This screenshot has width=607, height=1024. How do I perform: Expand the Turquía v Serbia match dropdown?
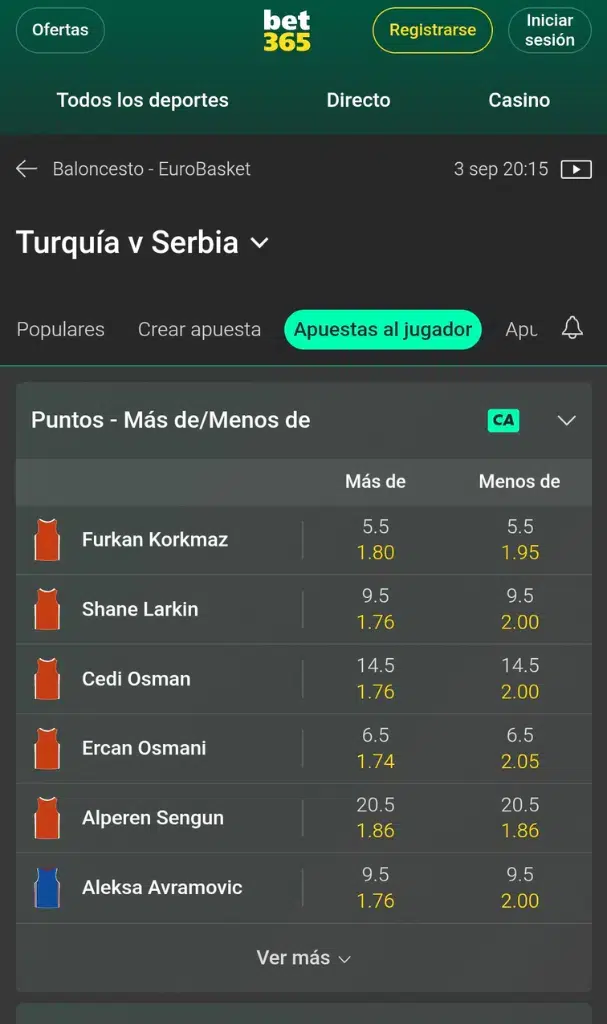tap(260, 243)
